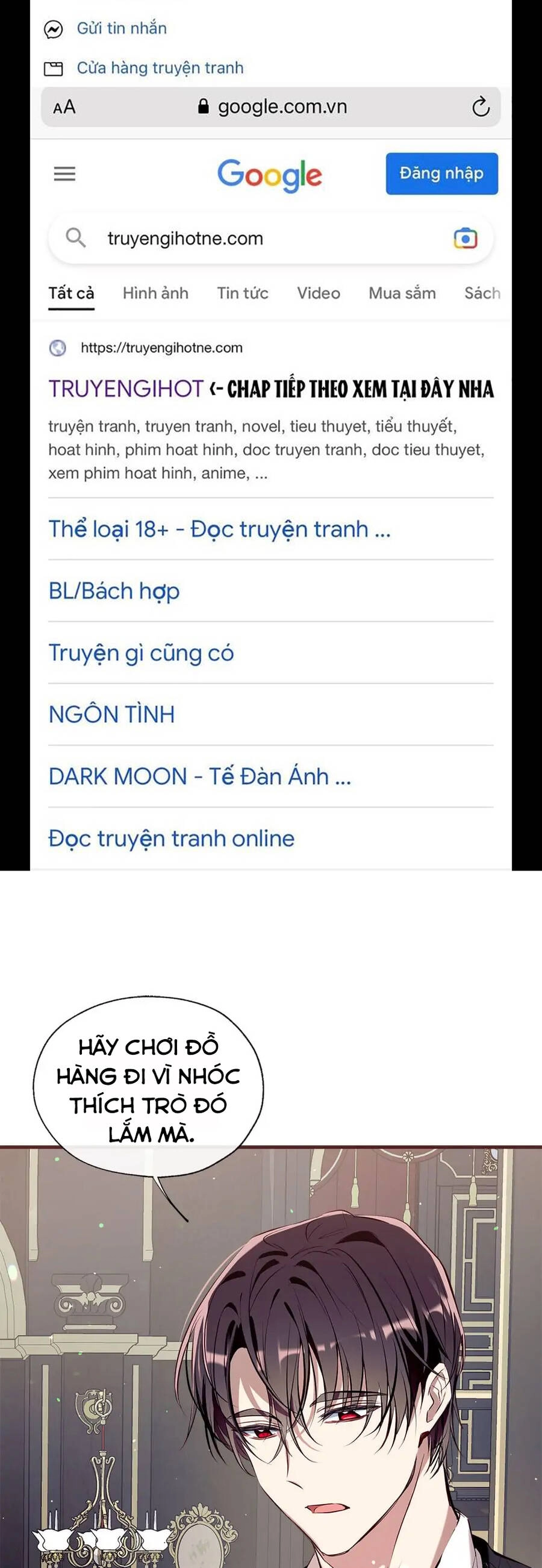The image size is (542, 1568).
Task: Open the Video search tab
Action: pos(317,293)
